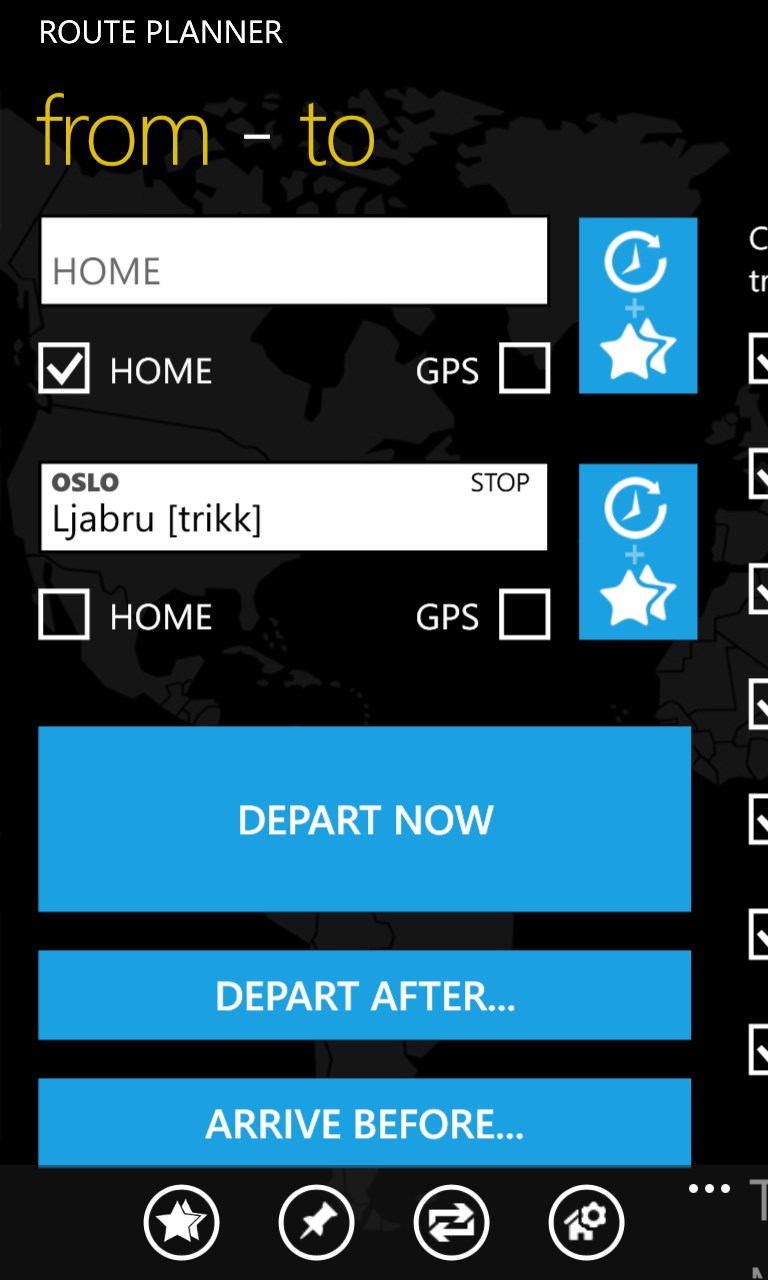Screen dimensions: 768x1280
Task: Select Depart Now
Action: [x=365, y=819]
